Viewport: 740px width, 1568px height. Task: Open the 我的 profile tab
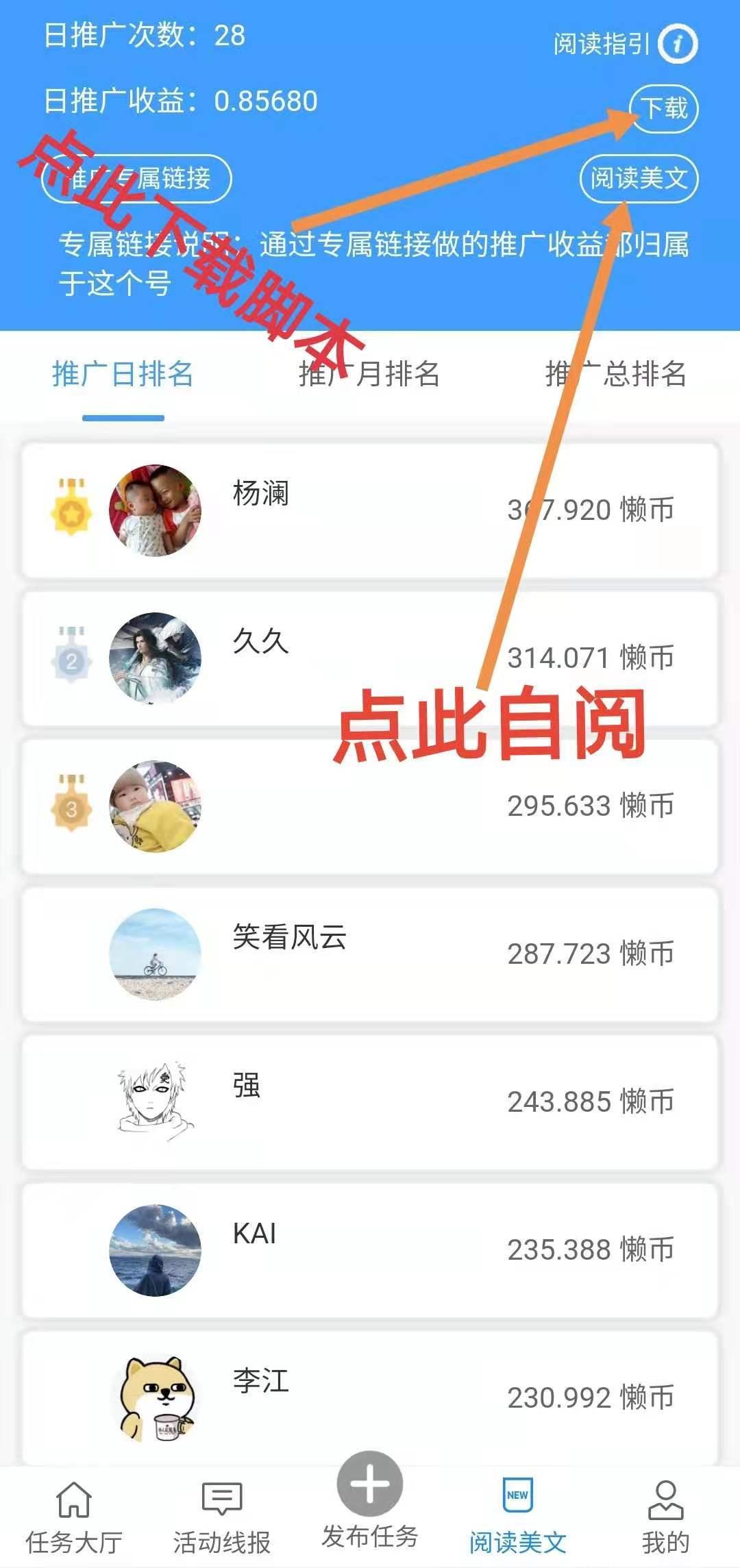[665, 1515]
